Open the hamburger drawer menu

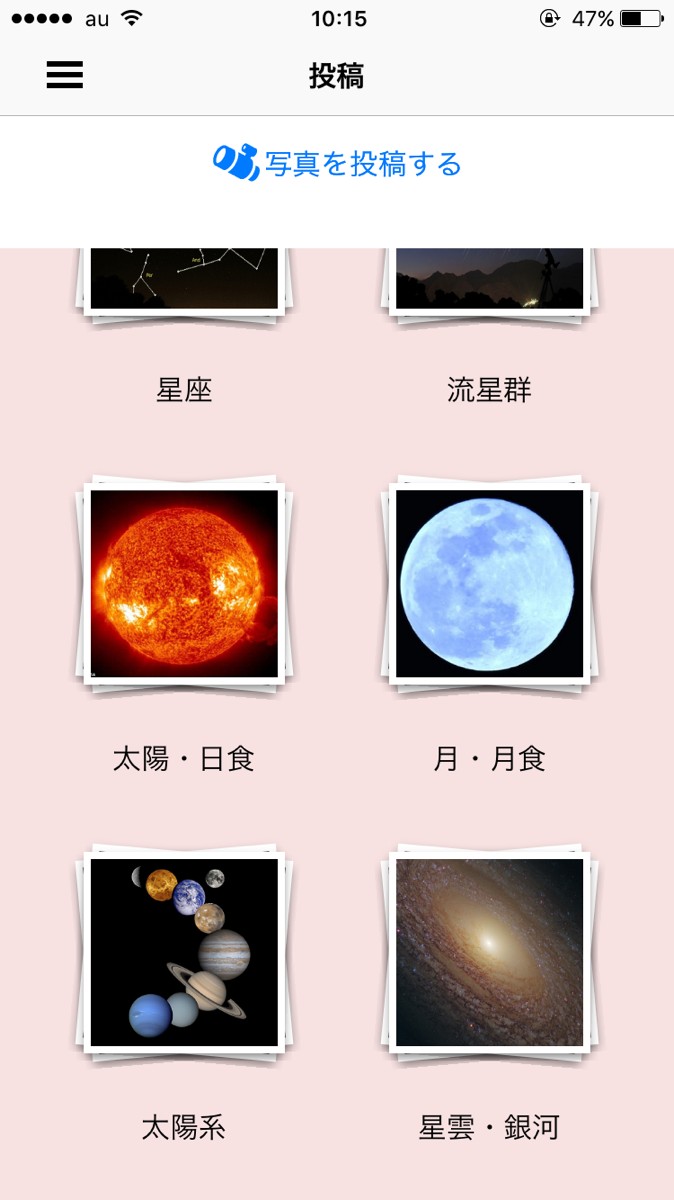(65, 75)
